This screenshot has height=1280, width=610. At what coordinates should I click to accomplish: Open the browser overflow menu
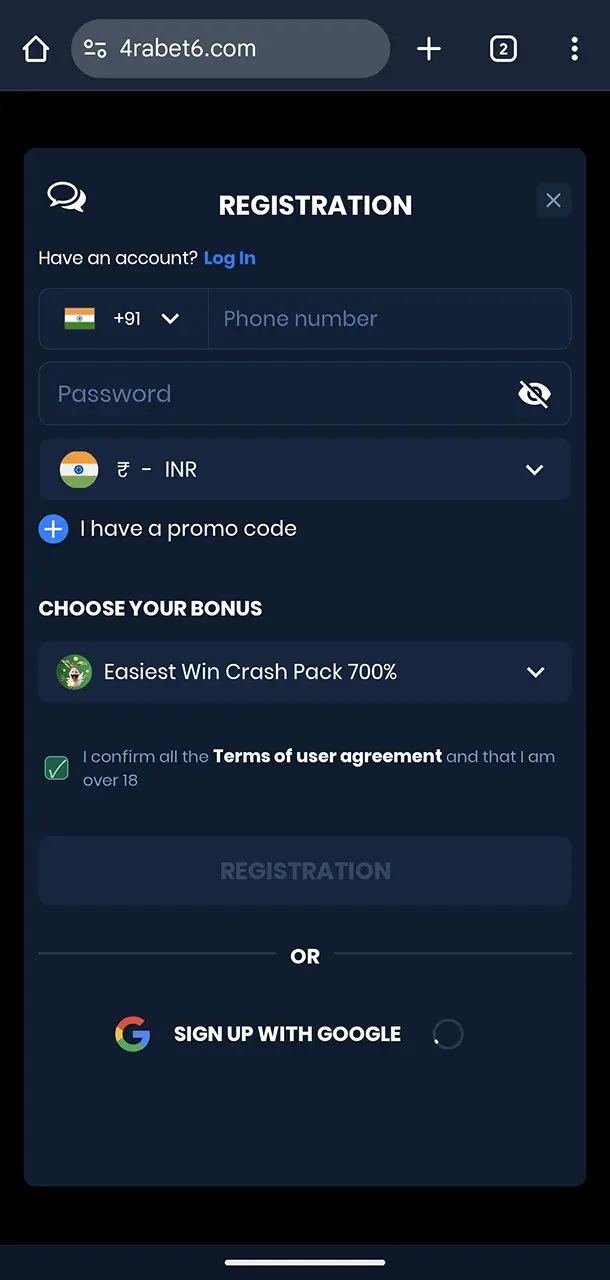(574, 49)
